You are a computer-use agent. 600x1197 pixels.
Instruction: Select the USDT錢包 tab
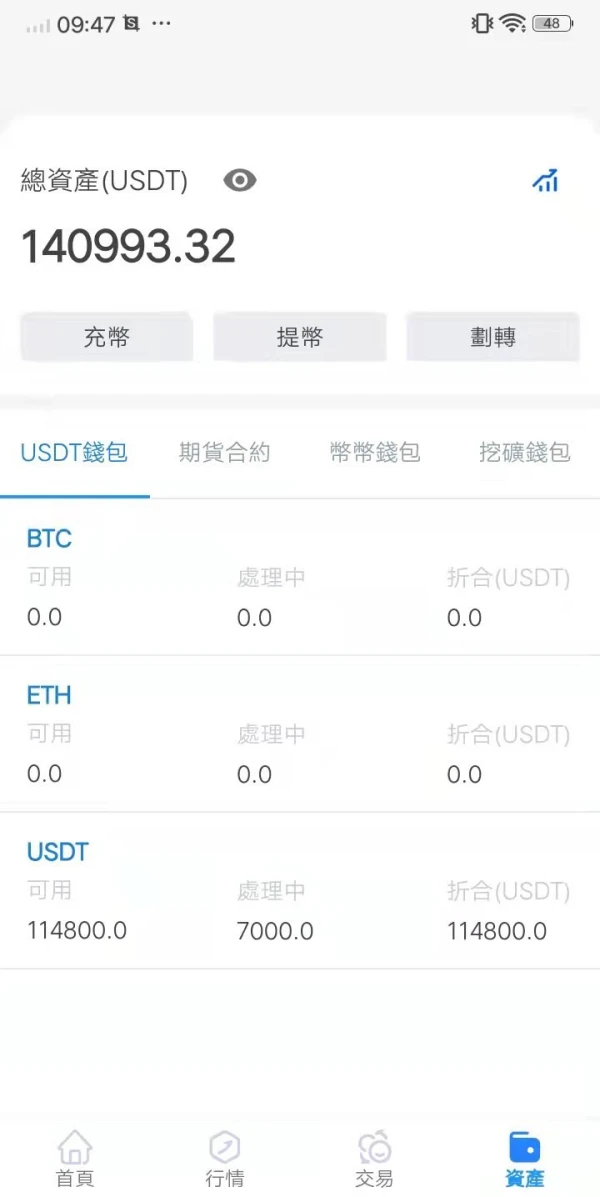(x=75, y=452)
